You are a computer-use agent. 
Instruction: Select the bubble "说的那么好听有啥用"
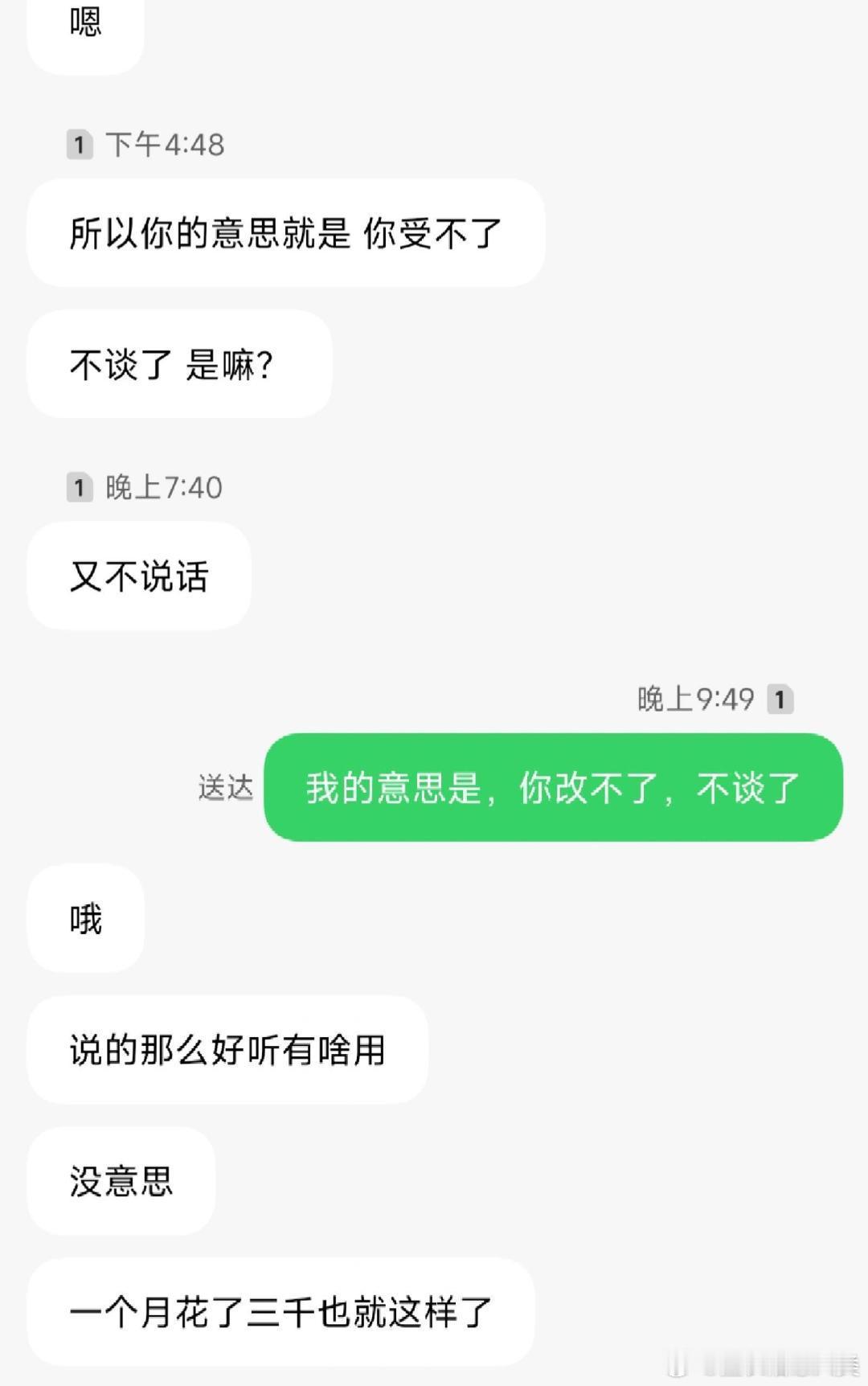pyautogui.click(x=227, y=1049)
